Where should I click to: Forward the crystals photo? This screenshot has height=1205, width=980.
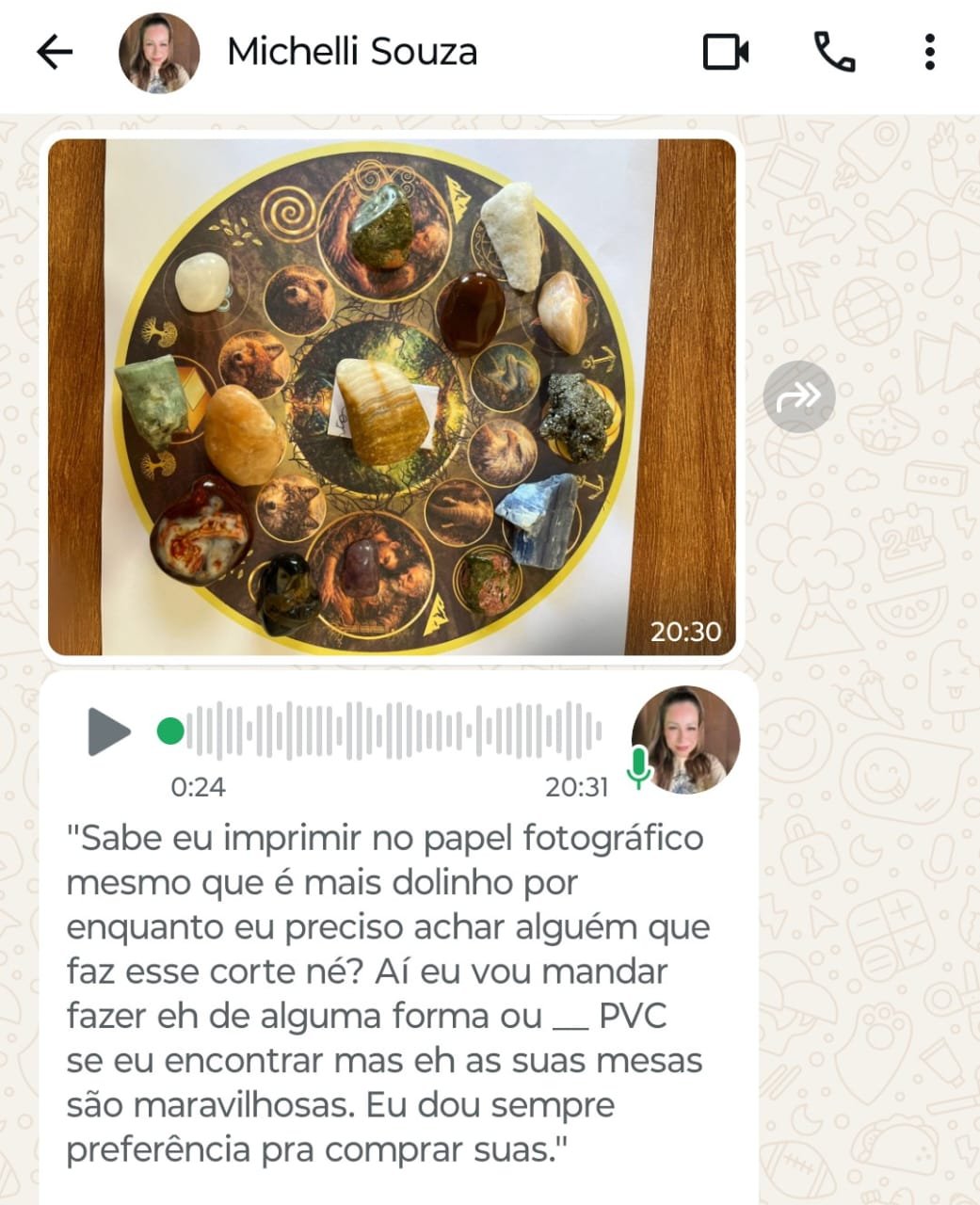[x=798, y=396]
